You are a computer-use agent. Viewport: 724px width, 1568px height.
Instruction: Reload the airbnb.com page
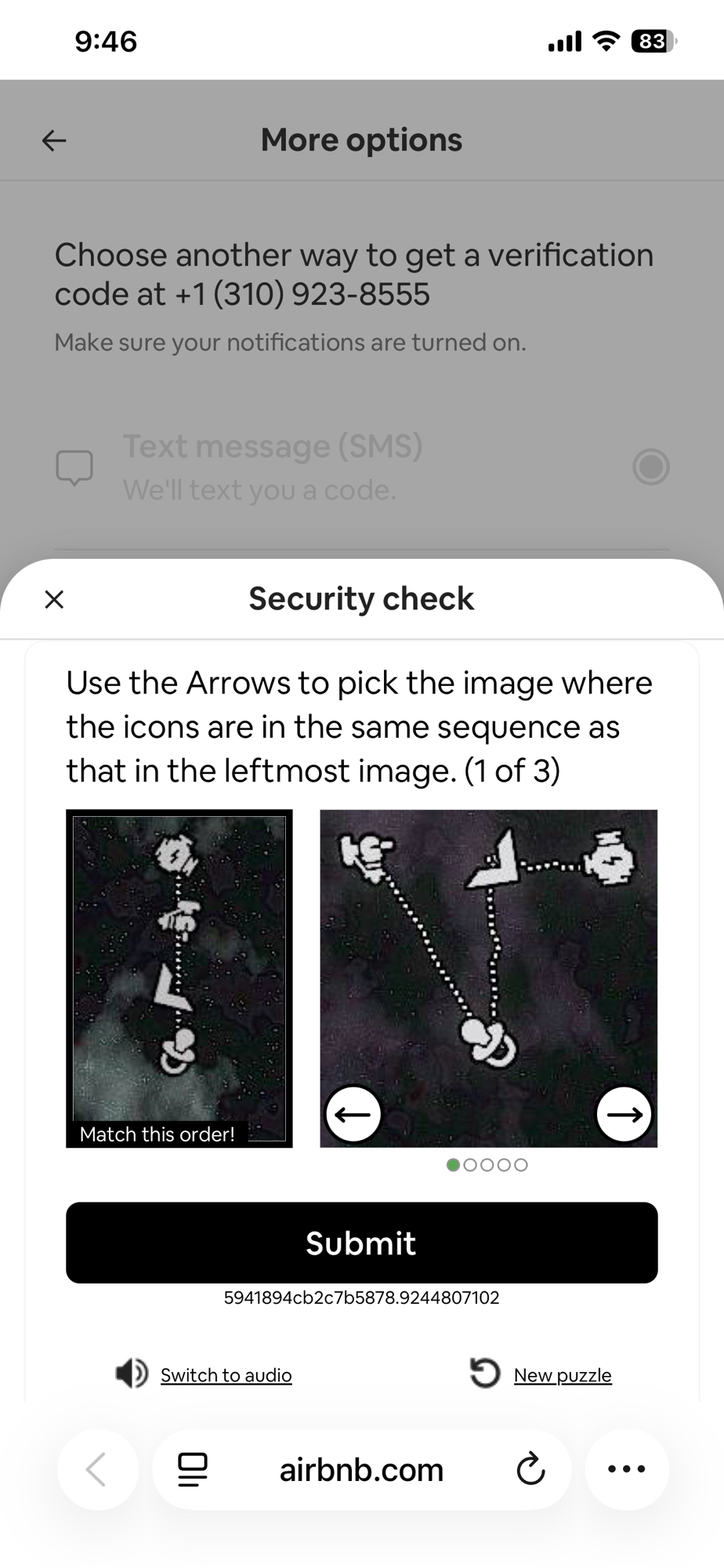tap(530, 1469)
